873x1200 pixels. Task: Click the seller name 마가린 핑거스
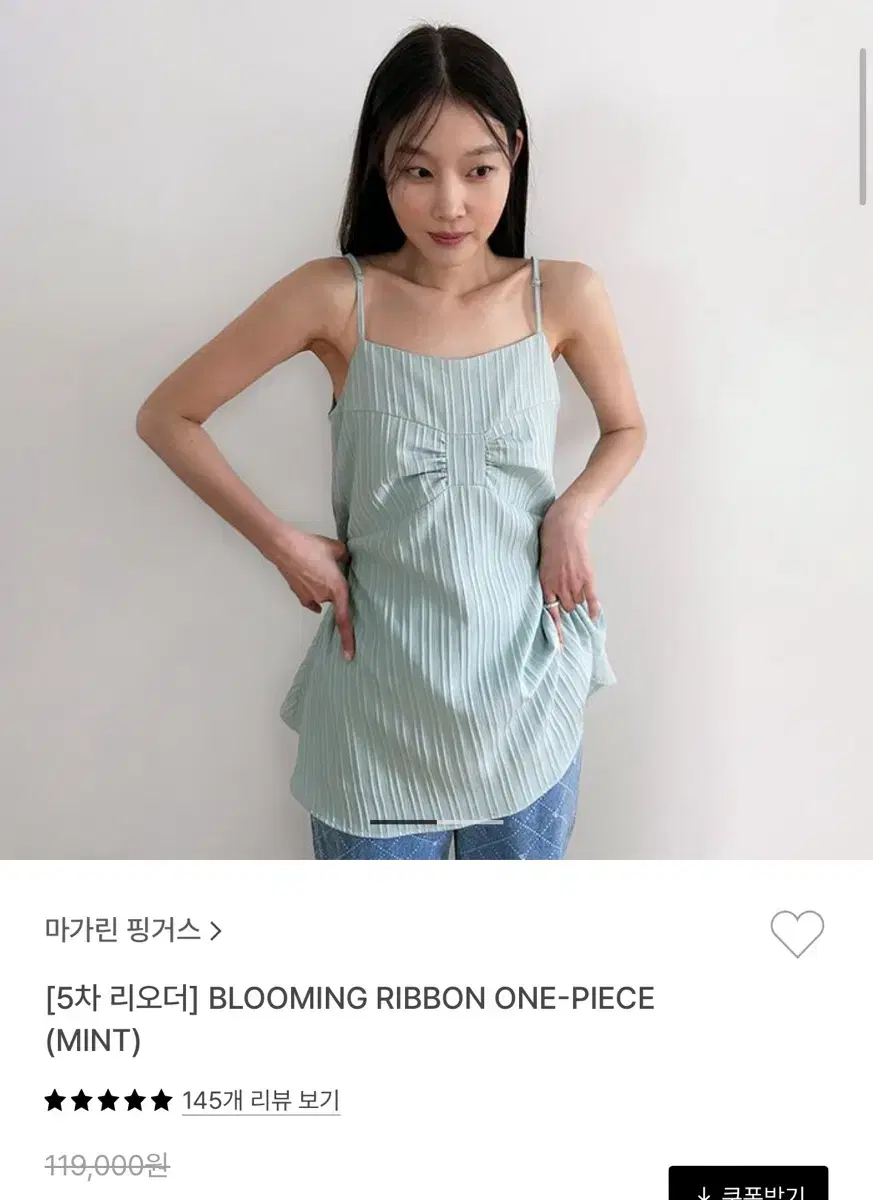120,930
